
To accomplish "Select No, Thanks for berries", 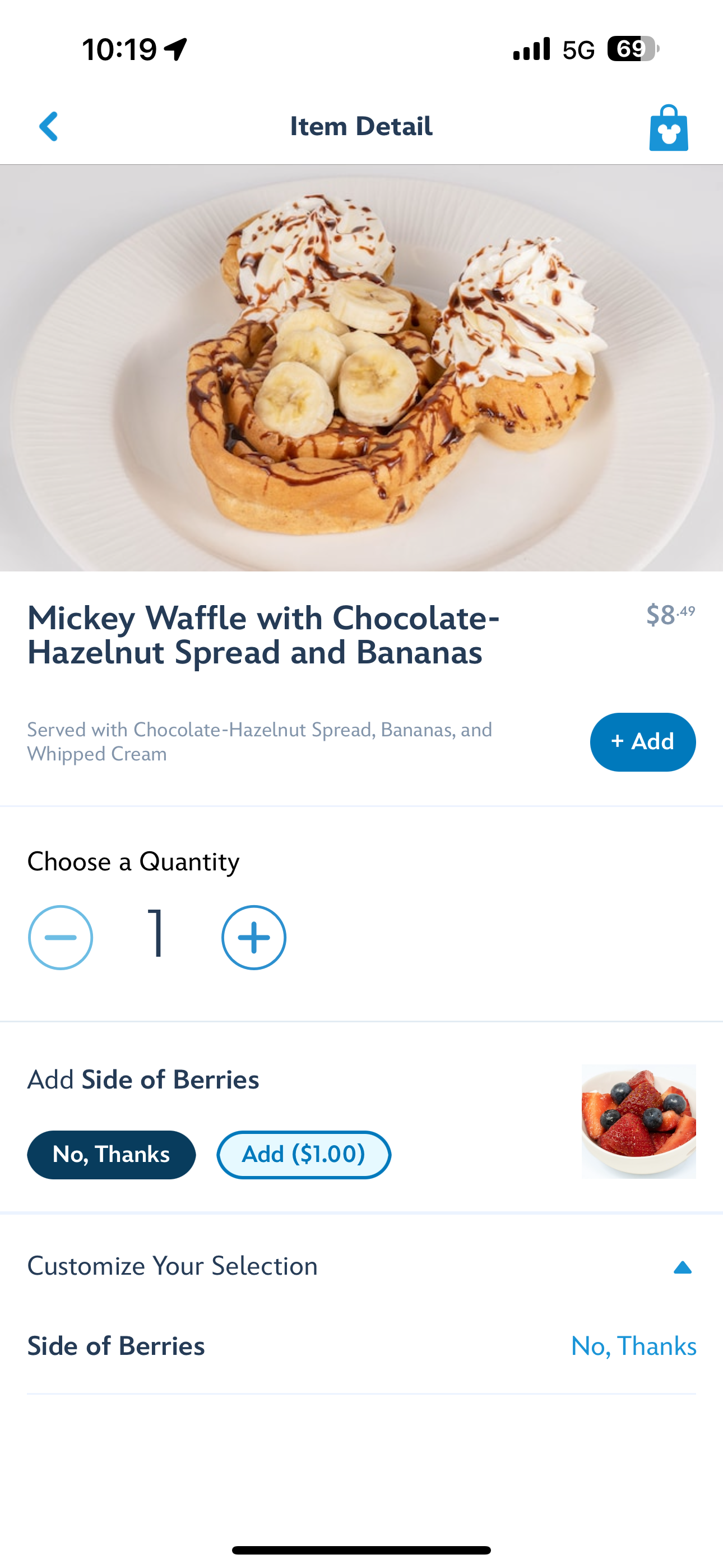I will [x=112, y=1154].
